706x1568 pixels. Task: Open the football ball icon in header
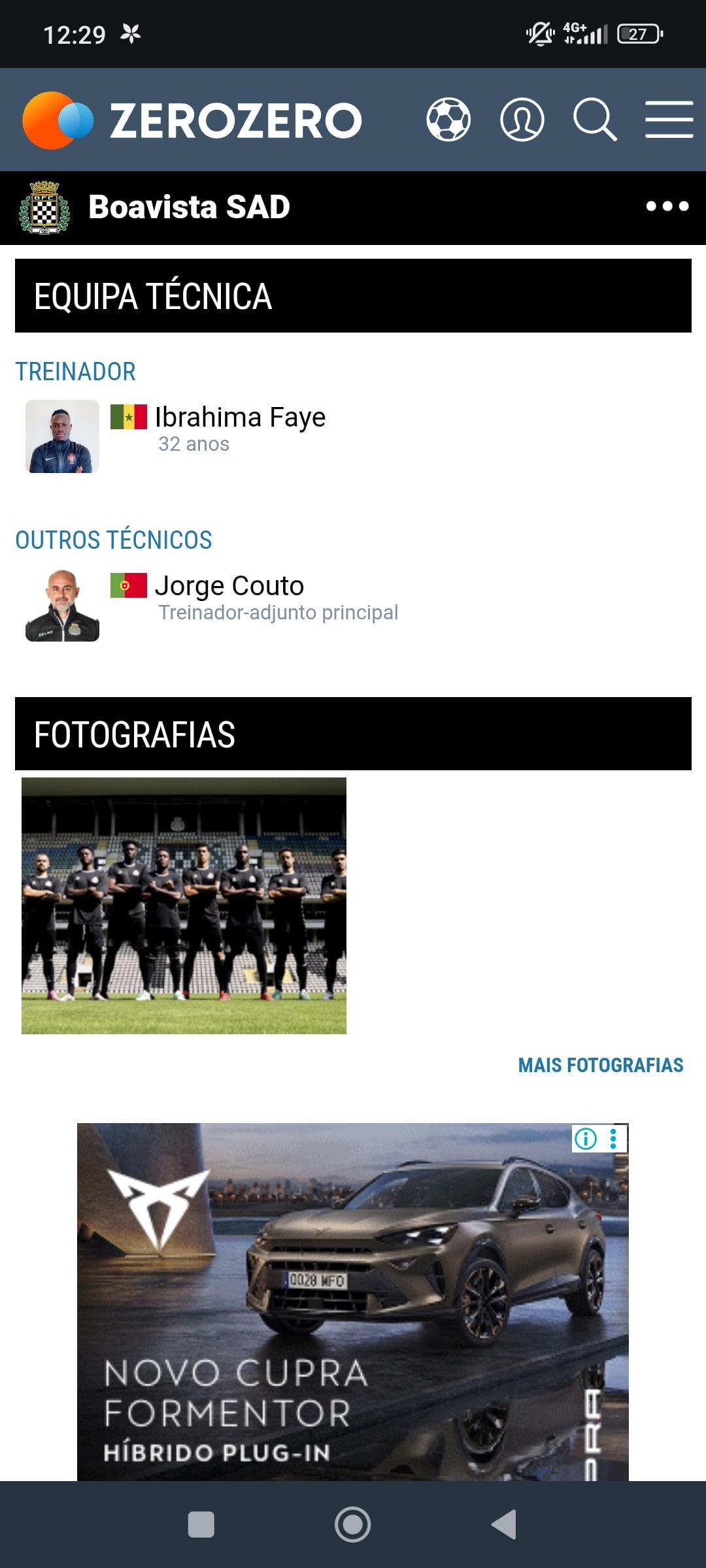(x=448, y=120)
